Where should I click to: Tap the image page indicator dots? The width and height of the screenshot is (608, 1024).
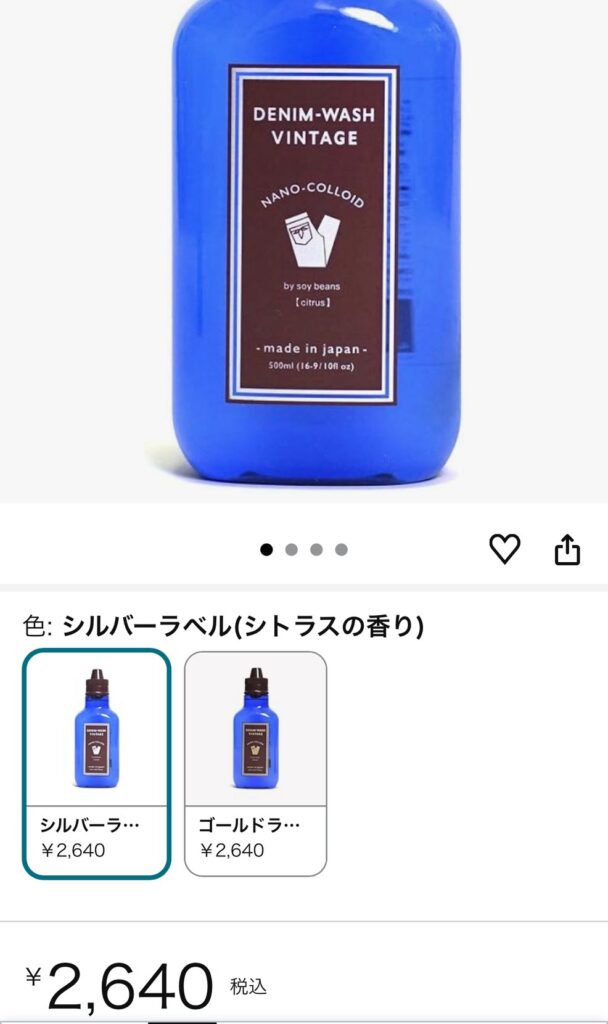tap(304, 549)
